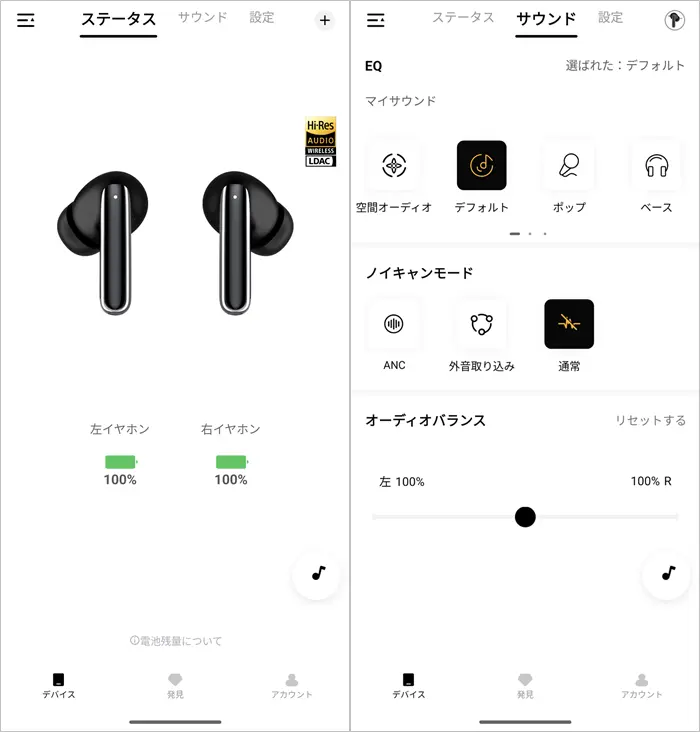The height and width of the screenshot is (732, 700).
Task: Choose the デフォルト EQ preset
Action: coord(481,166)
